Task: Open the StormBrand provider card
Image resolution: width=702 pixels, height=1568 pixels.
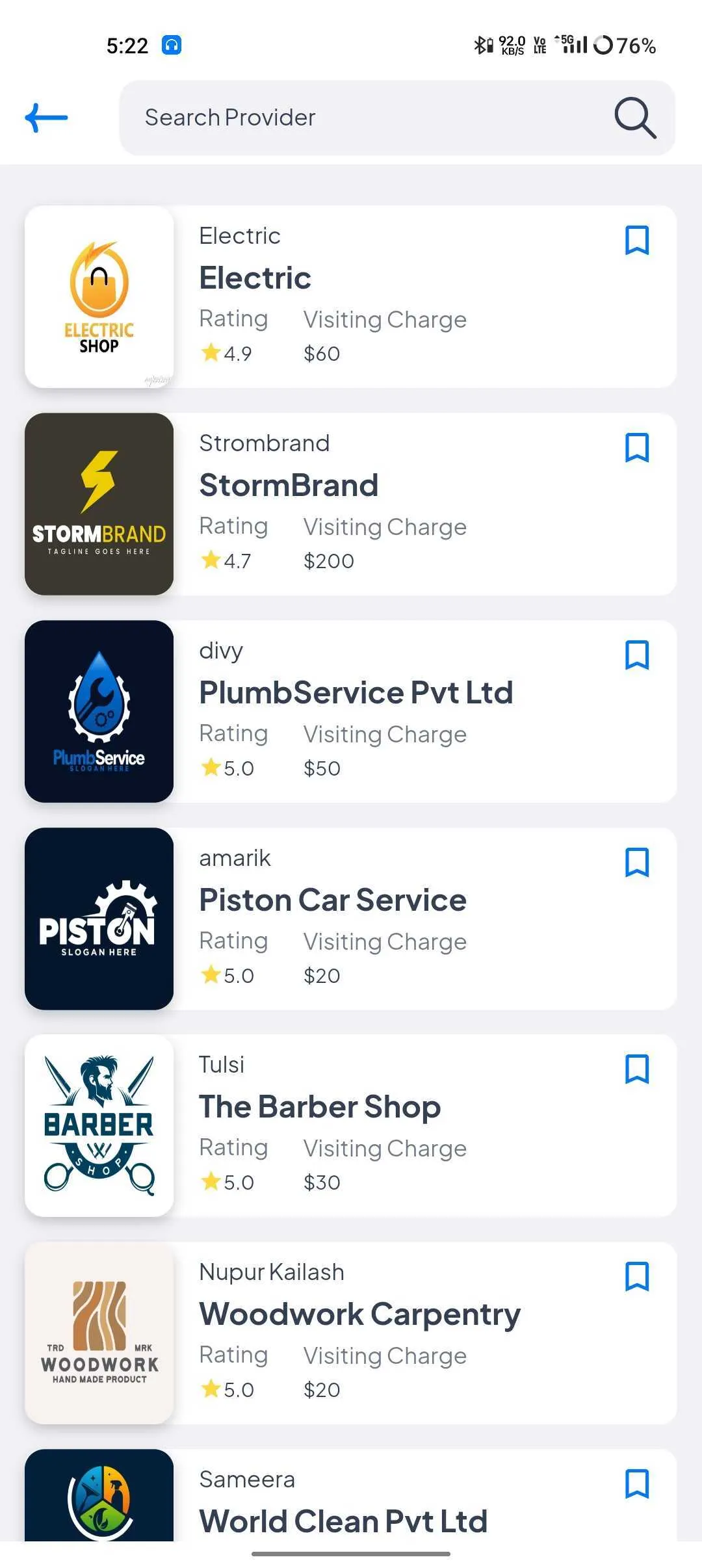Action: coord(390,504)
